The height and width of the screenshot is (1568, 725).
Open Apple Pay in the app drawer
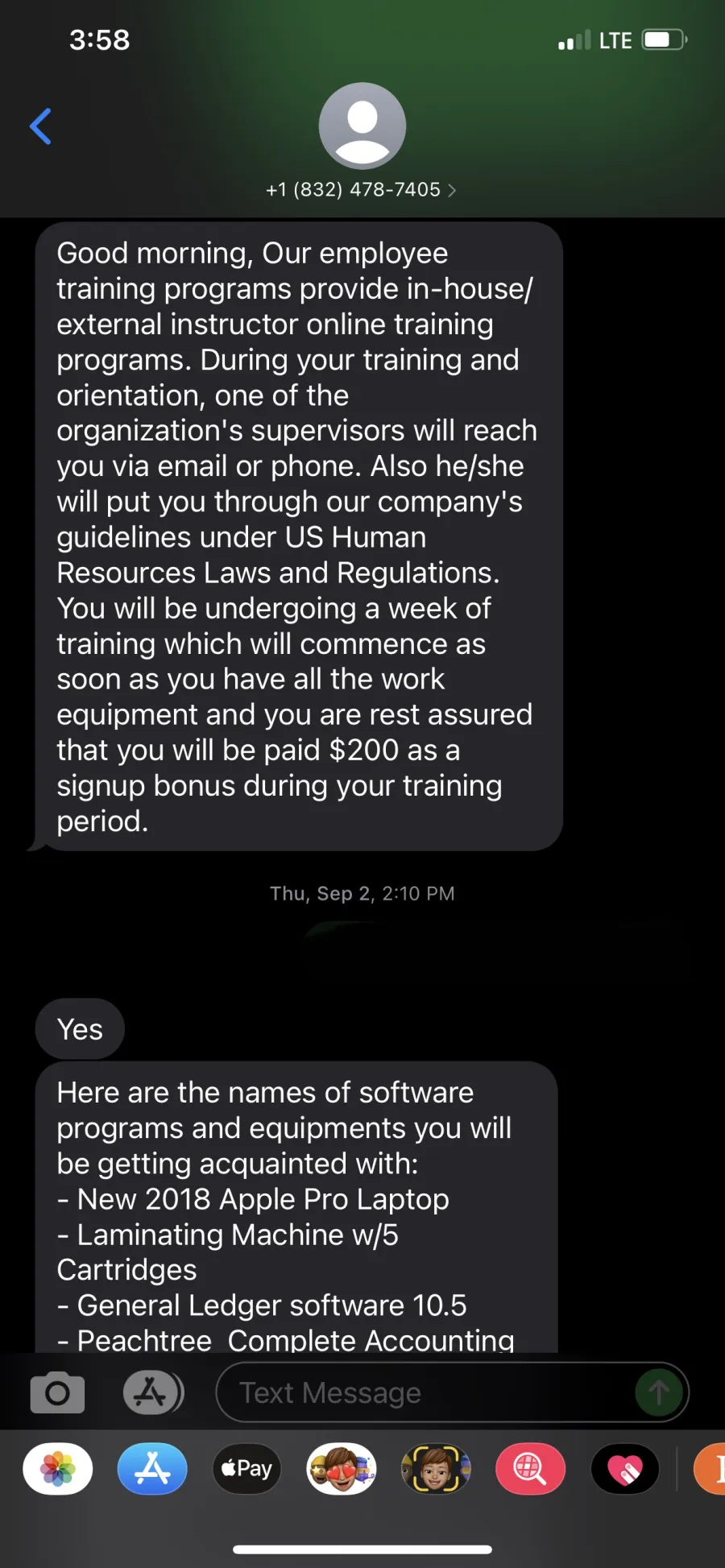[x=247, y=1469]
